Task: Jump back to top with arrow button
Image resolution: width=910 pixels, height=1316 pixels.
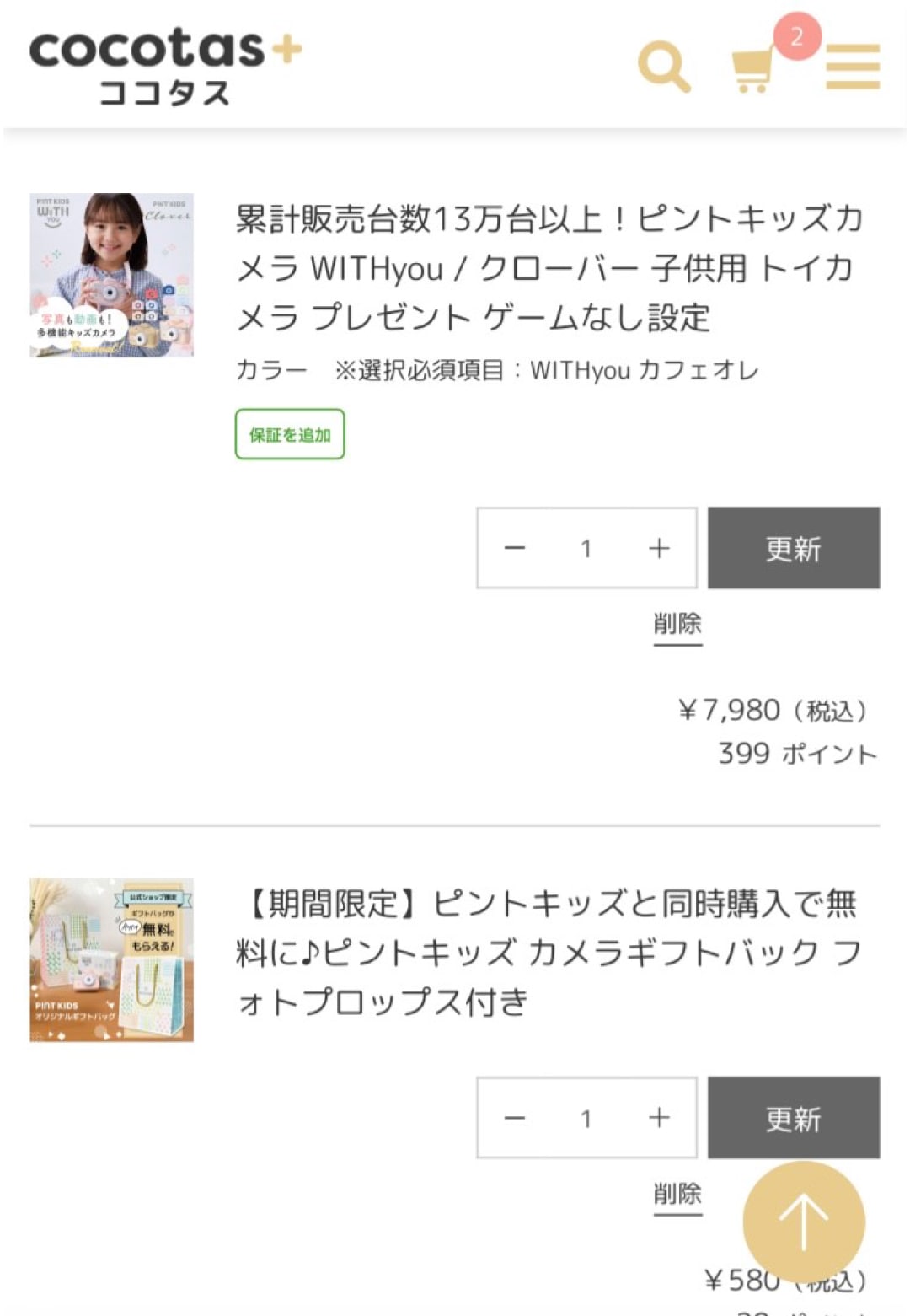Action: (803, 1222)
